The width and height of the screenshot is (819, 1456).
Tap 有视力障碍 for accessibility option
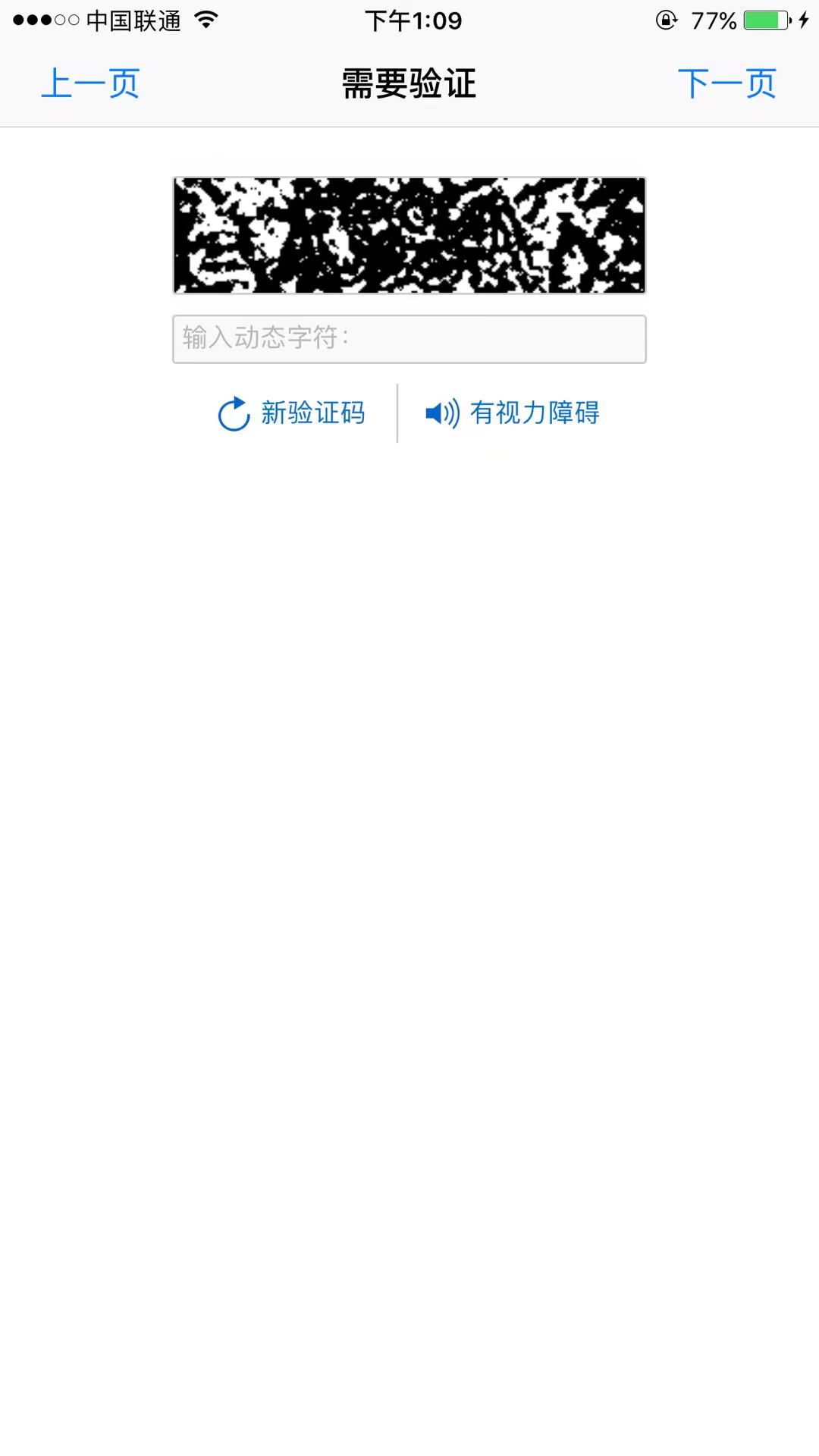point(534,413)
